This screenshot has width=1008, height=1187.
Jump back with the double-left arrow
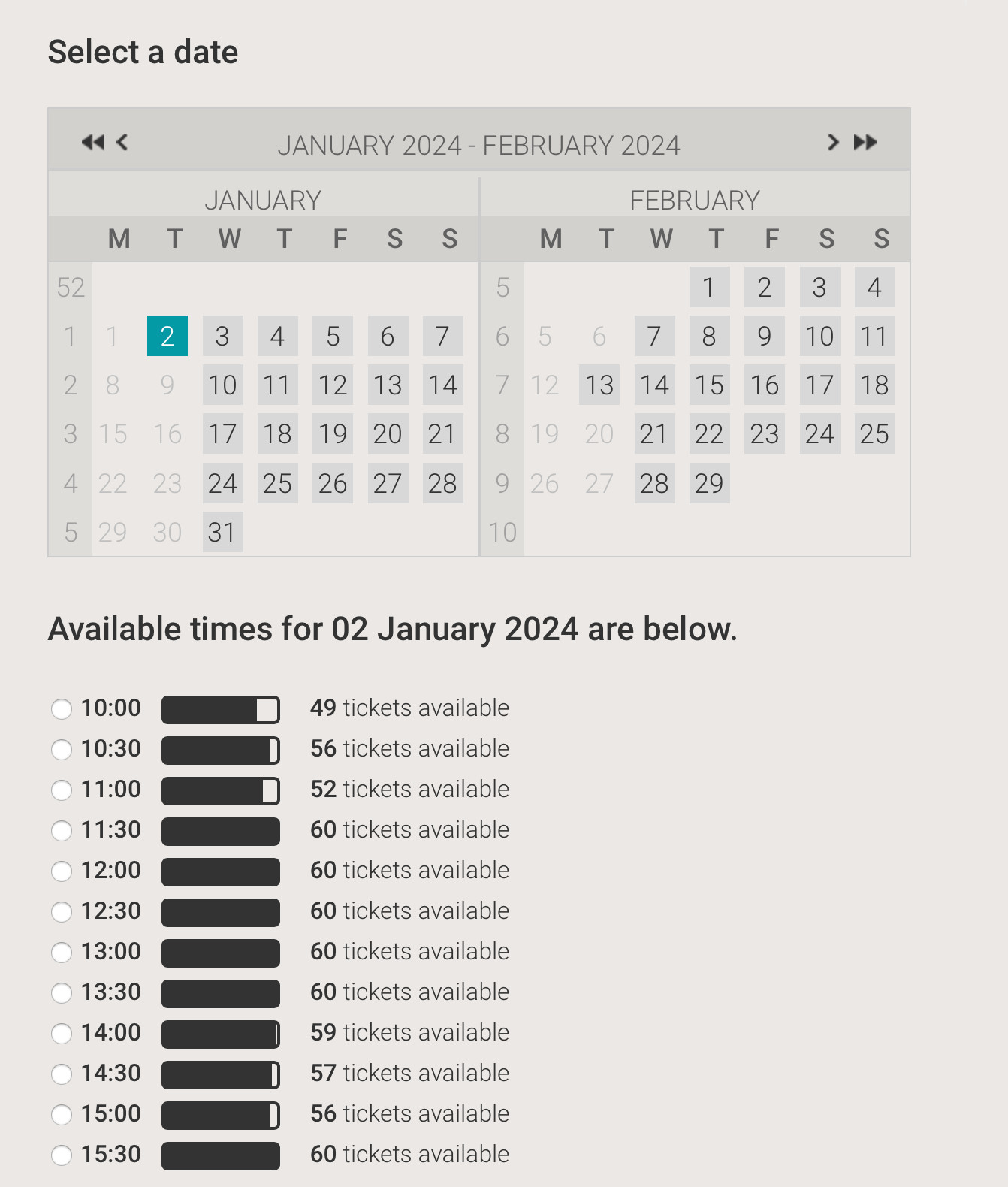pos(92,142)
